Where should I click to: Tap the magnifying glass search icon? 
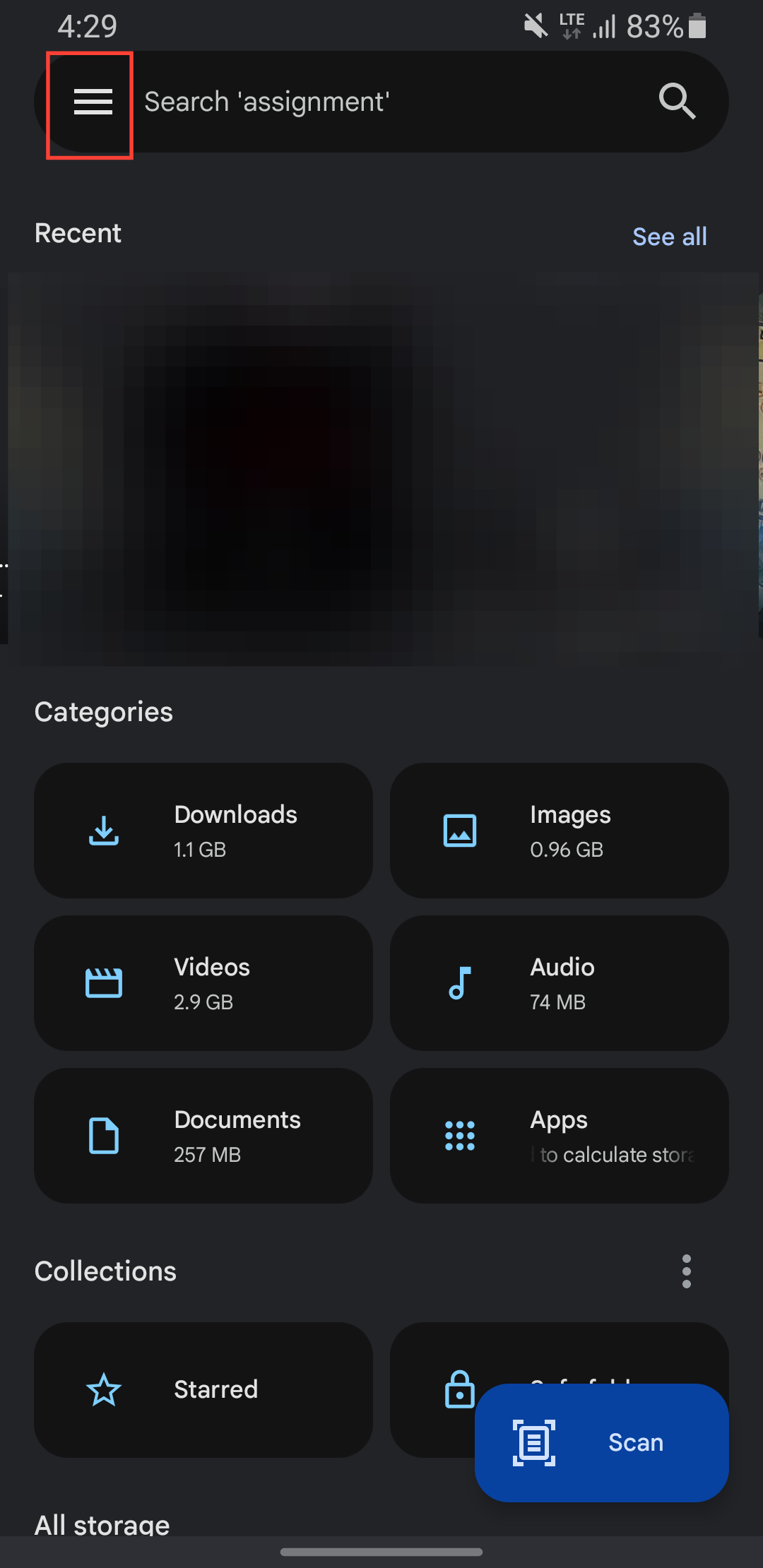coord(677,102)
